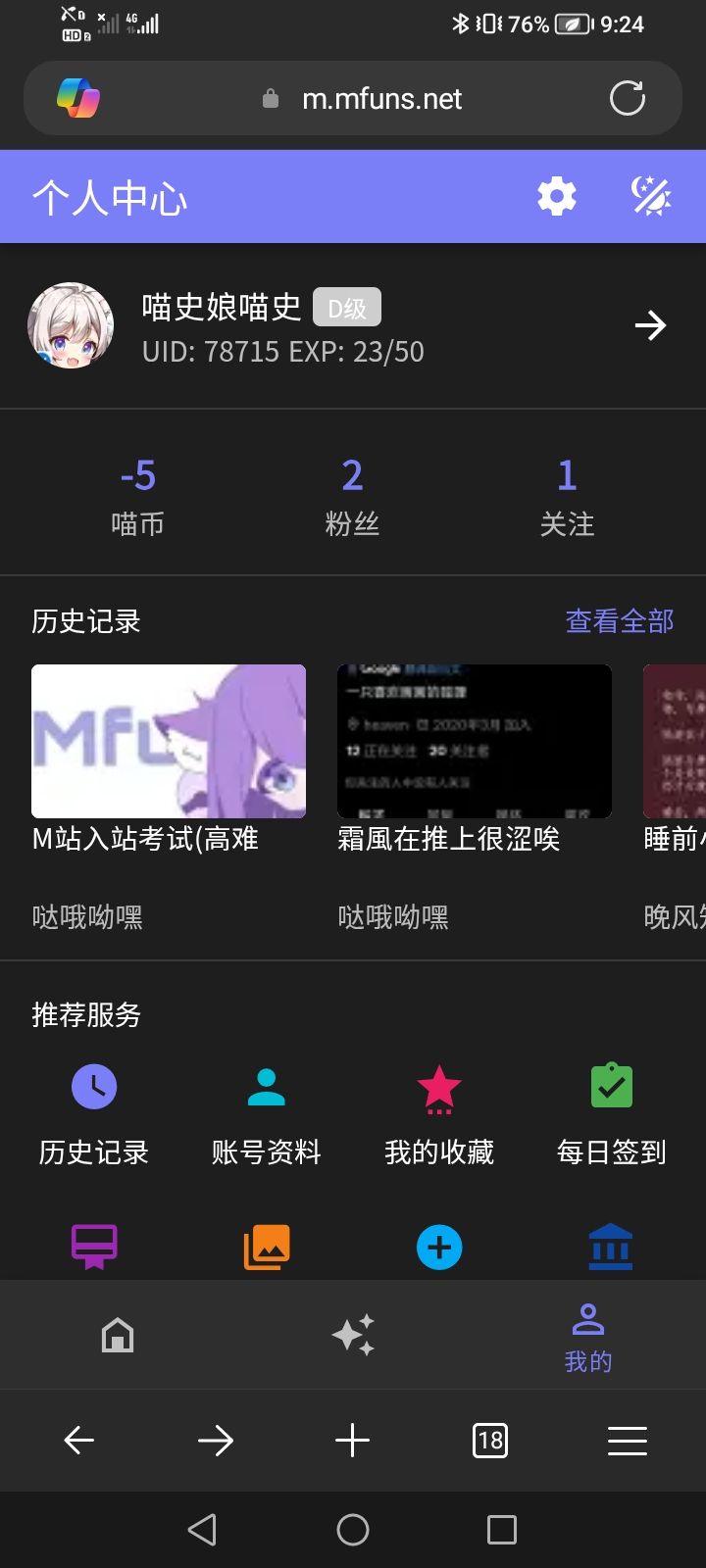The width and height of the screenshot is (706, 1568).
Task: Open the browser tabs counter showing 18
Action: pos(490,1440)
